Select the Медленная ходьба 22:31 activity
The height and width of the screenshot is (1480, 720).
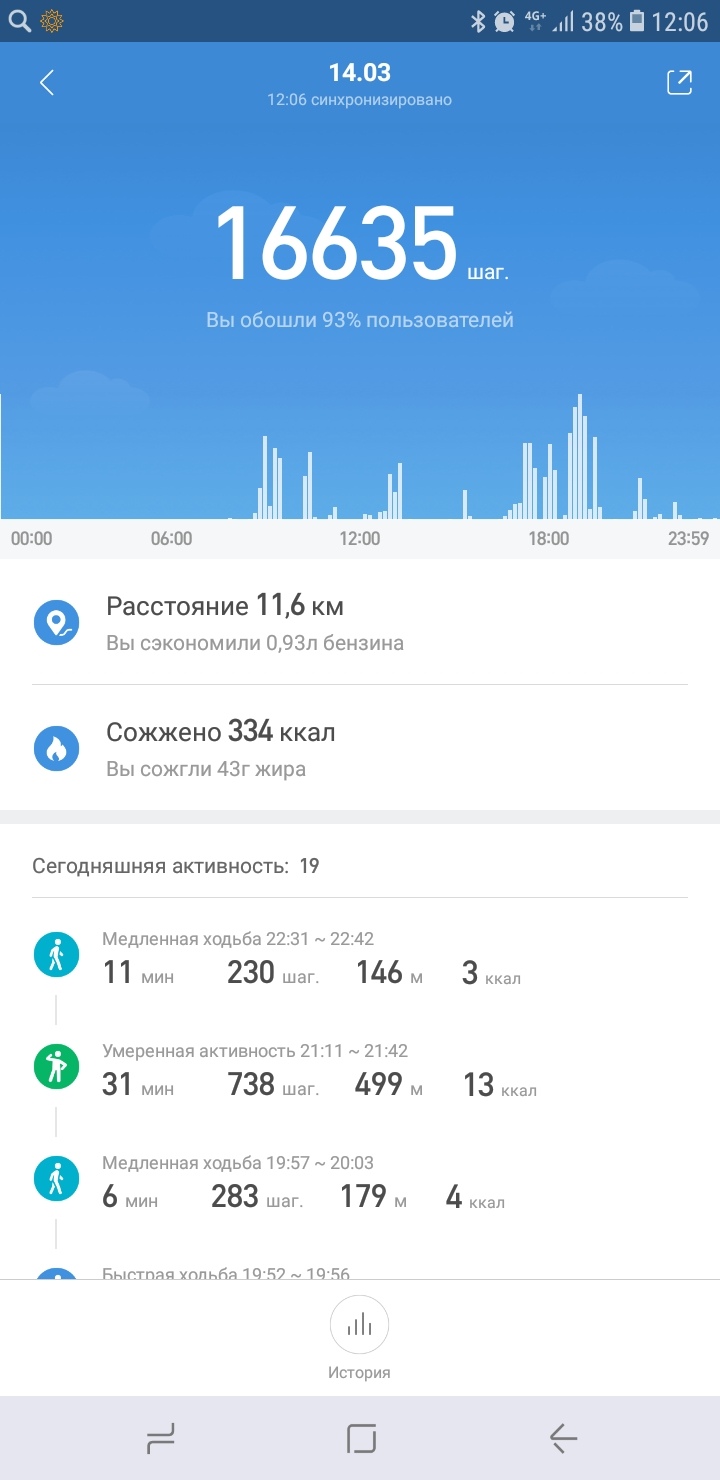pyautogui.click(x=360, y=958)
